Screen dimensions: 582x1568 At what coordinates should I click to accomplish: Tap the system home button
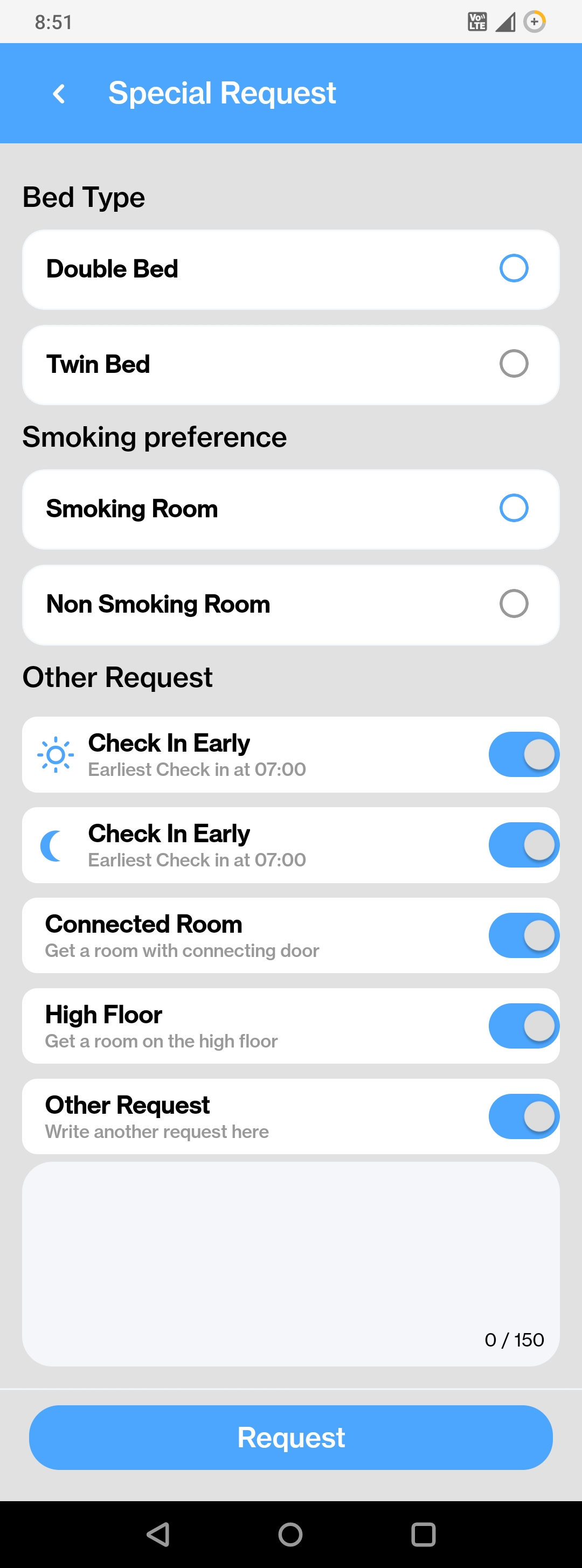290,1535
